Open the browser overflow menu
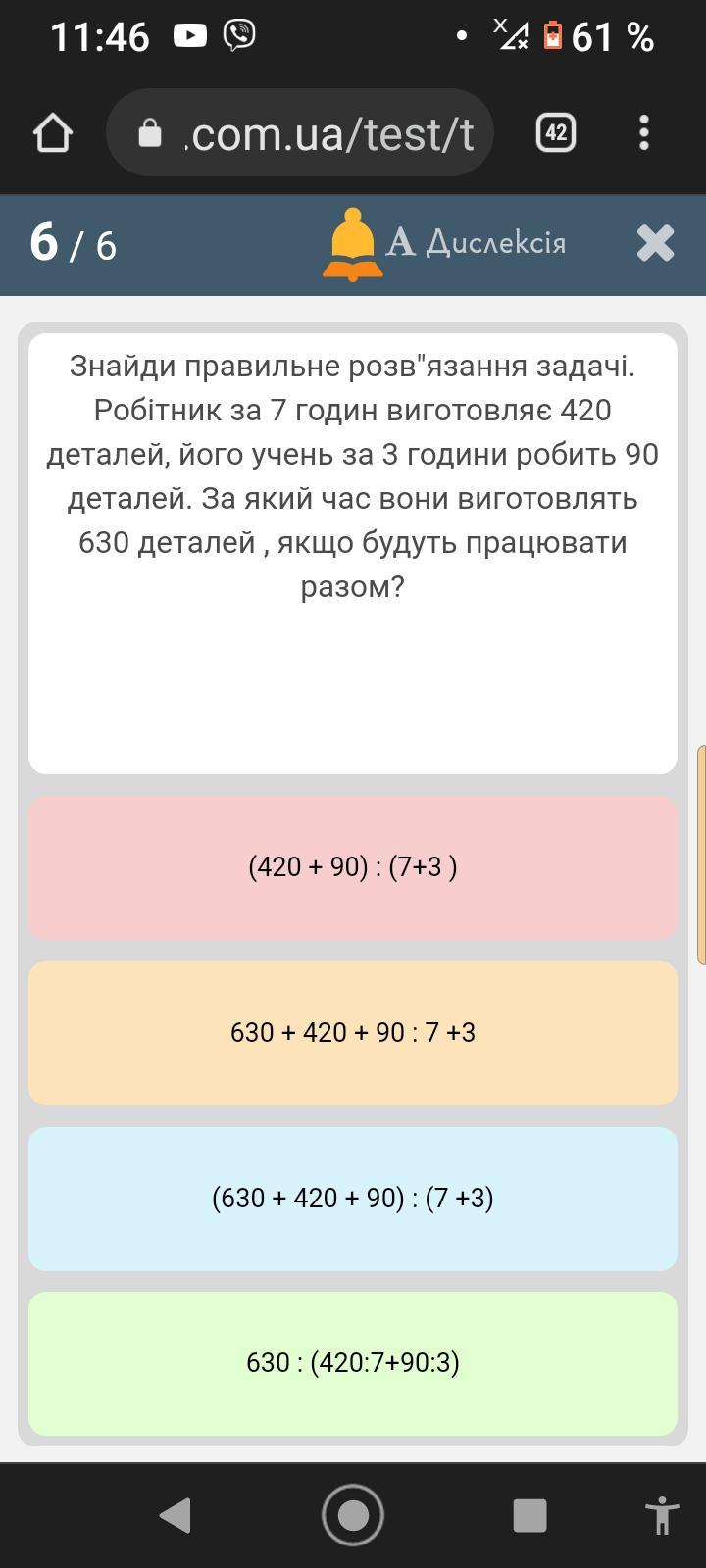Viewport: 706px width, 1568px height. click(643, 132)
